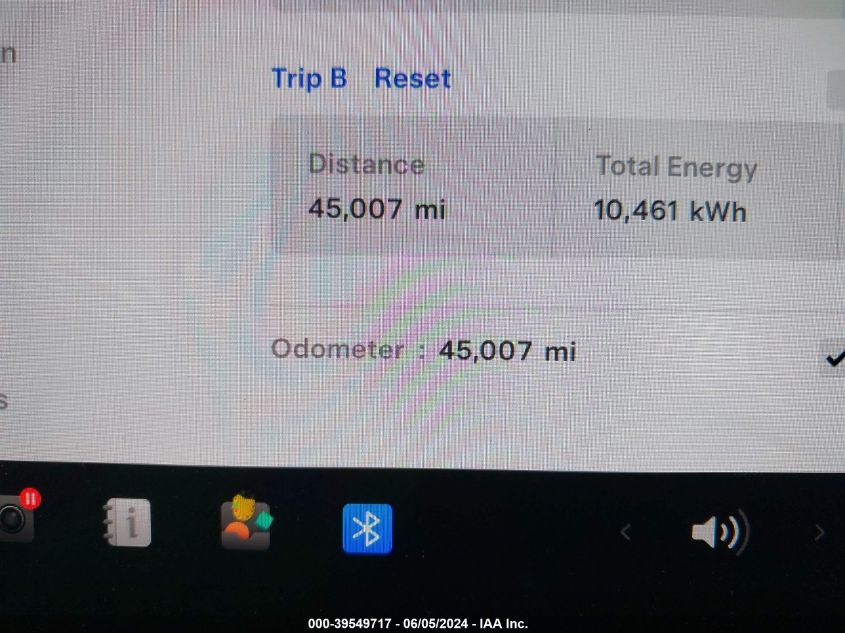Tap the Trip B name link
The image size is (845, 633).
tap(309, 78)
